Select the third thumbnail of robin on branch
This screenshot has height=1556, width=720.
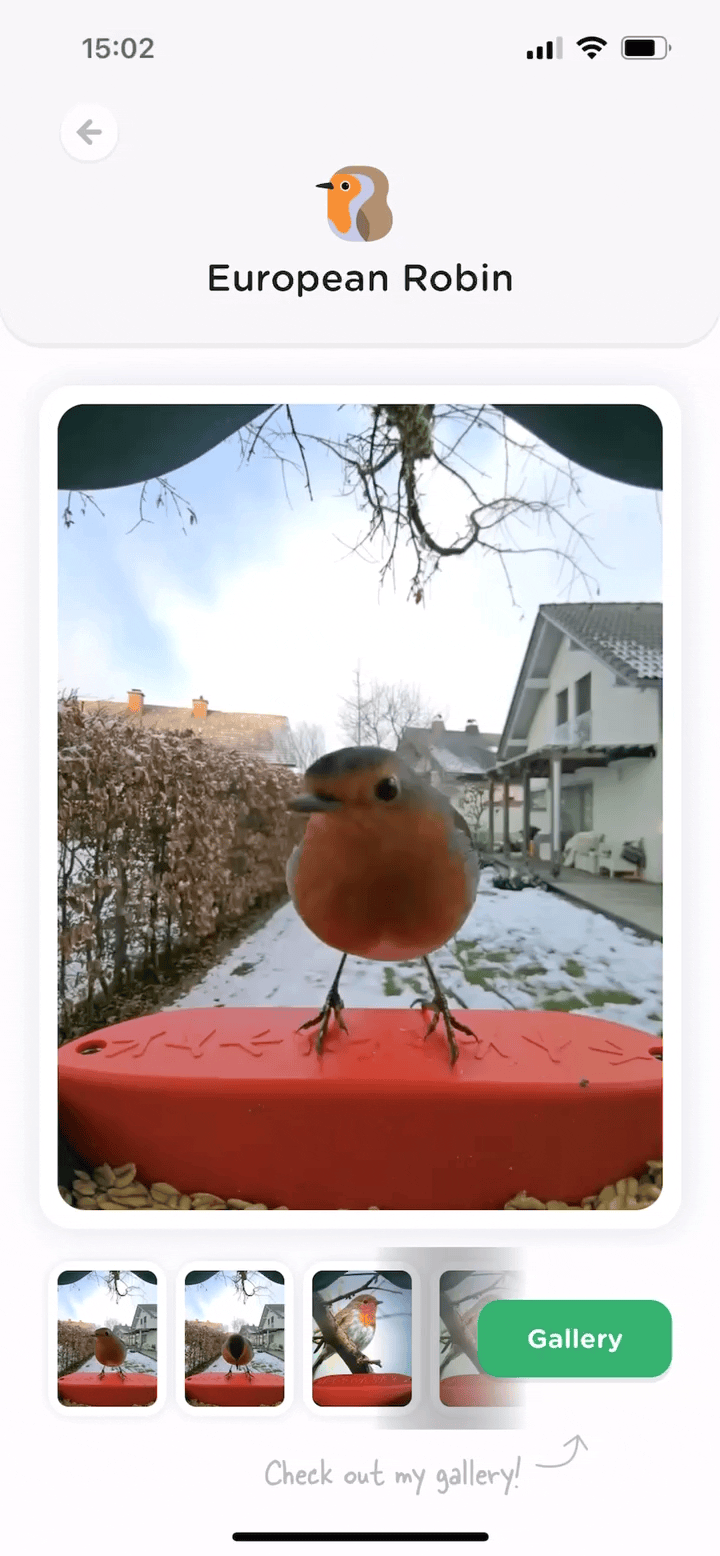[x=362, y=1338]
